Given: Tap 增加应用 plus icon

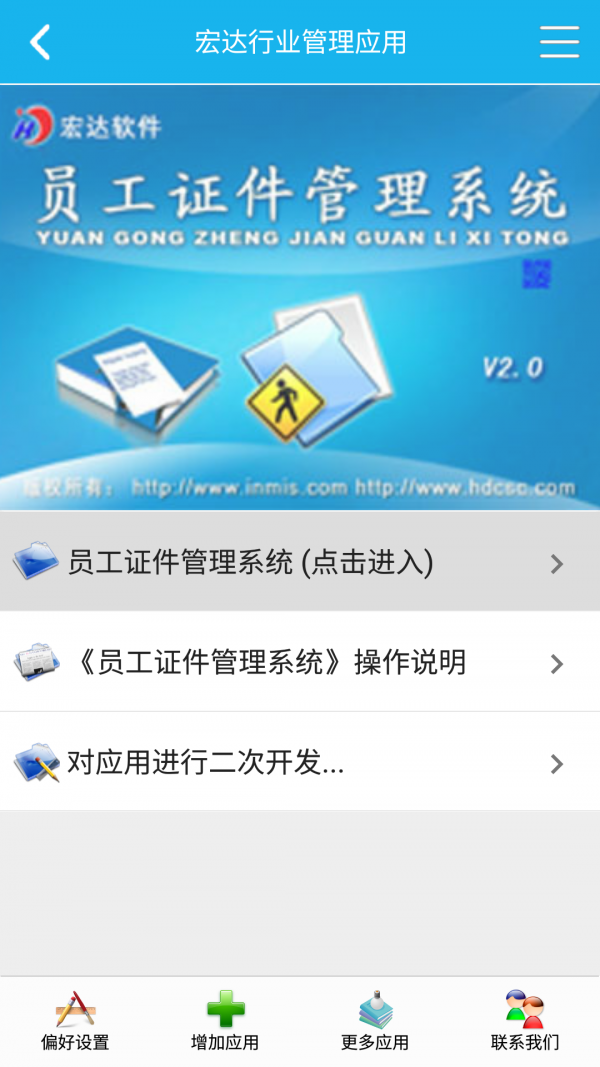Looking at the screenshot, I should [x=225, y=1010].
